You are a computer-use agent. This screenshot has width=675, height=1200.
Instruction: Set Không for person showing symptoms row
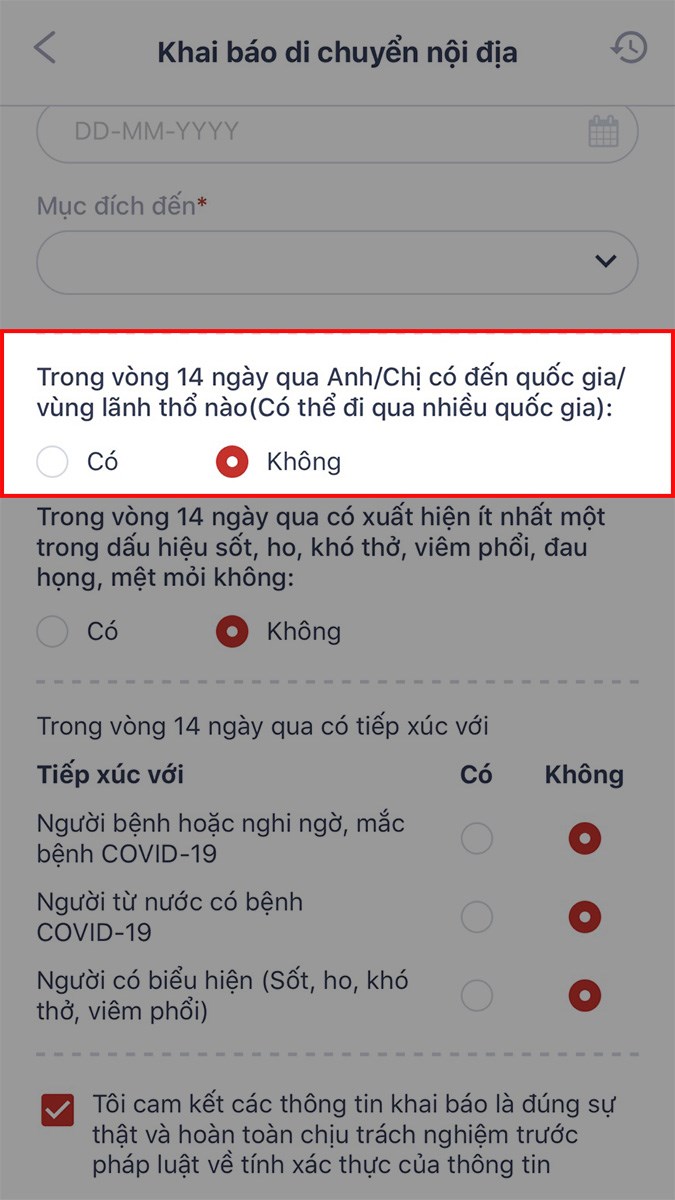click(x=585, y=995)
